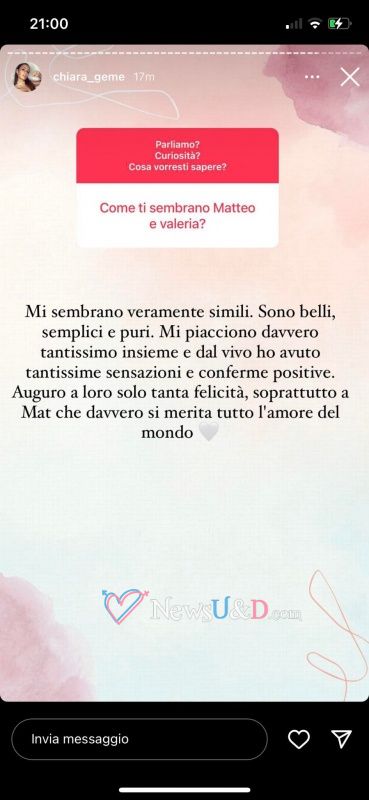Tap the chiara_geme username
This screenshot has width=369, height=800.
coord(89,77)
